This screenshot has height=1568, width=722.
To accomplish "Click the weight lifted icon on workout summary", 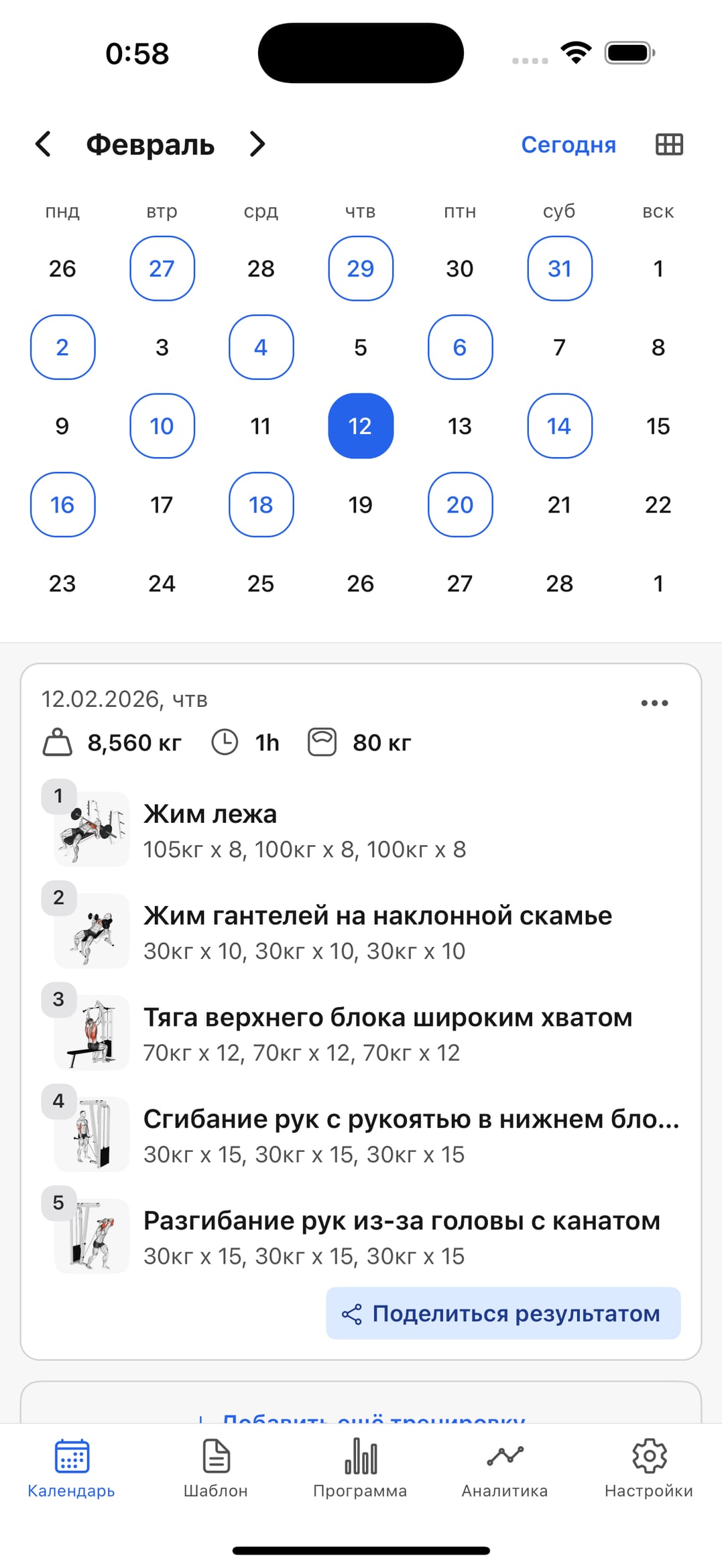I will (56, 742).
